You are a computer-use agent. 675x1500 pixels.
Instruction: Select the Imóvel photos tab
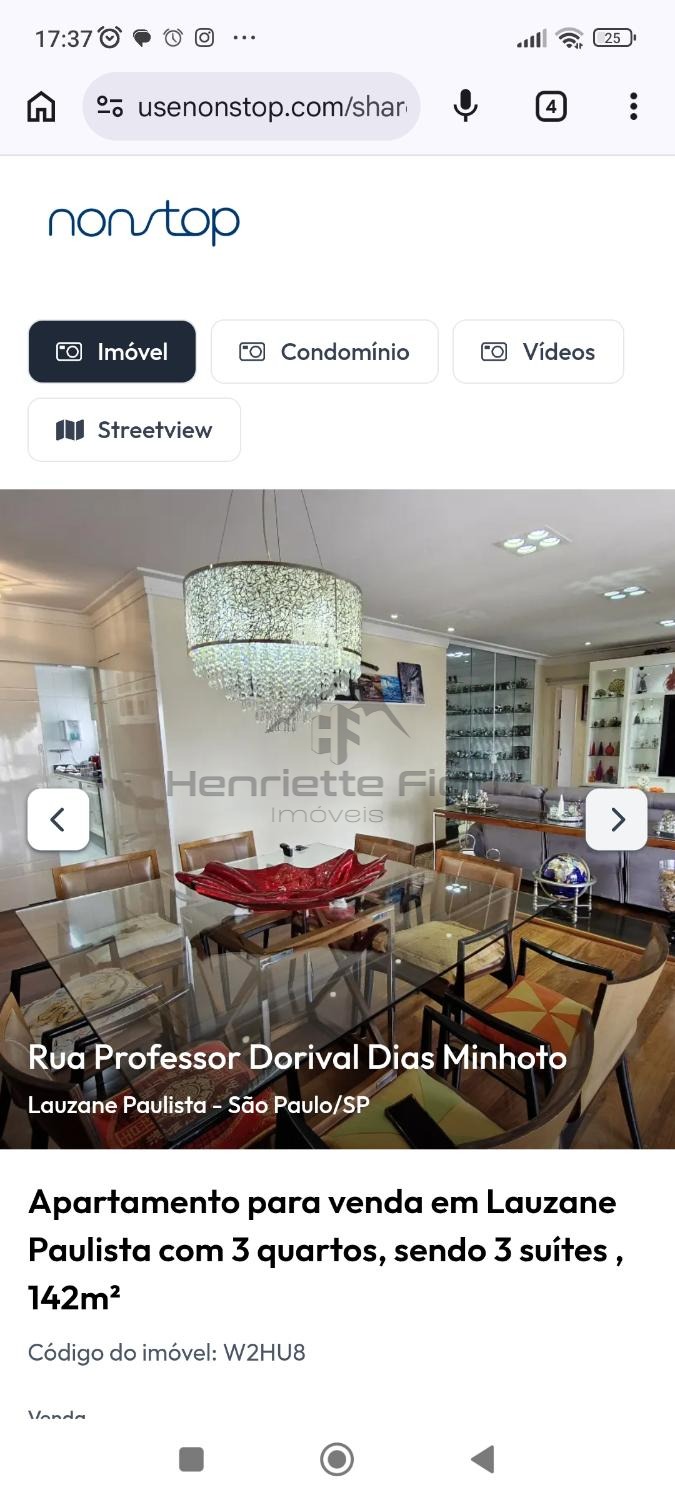[x=112, y=352]
